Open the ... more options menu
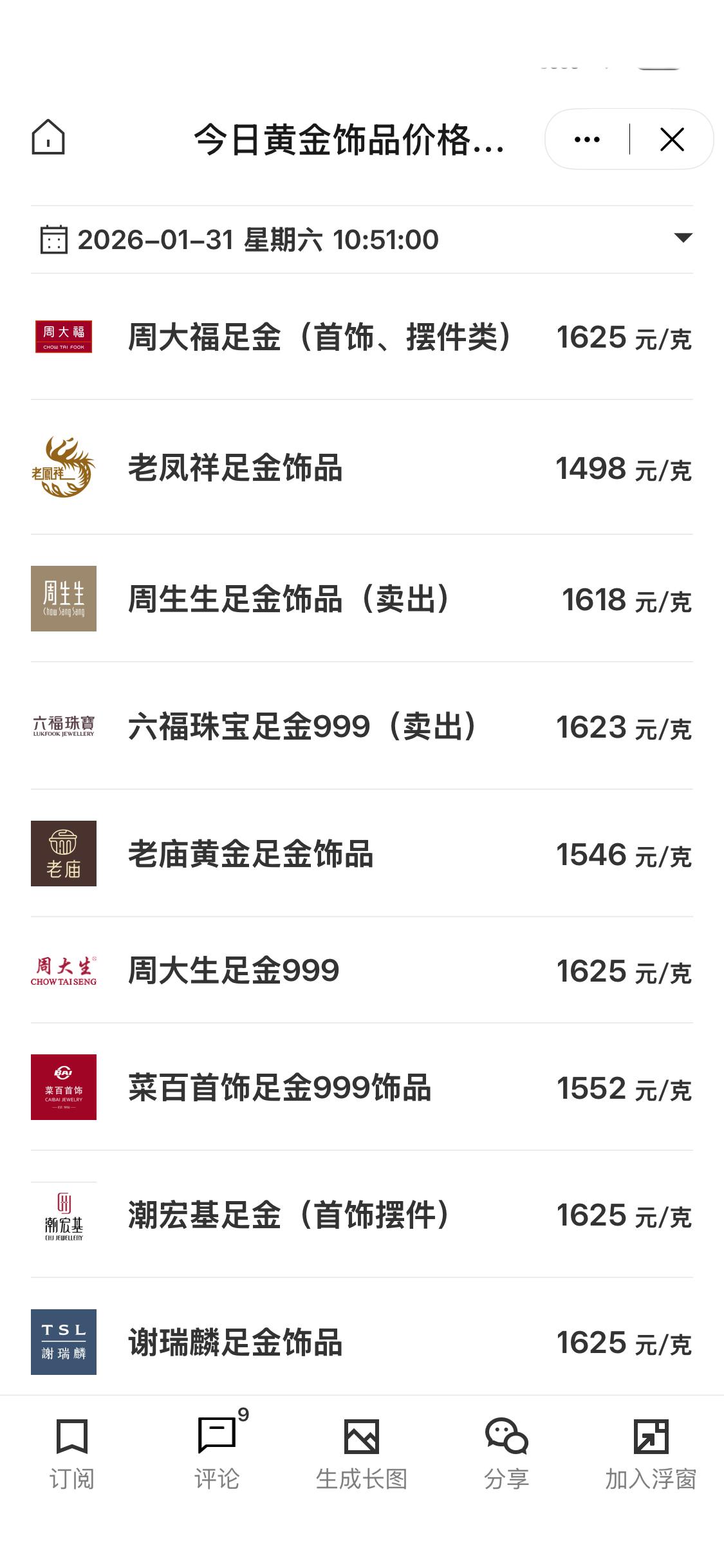This screenshot has width=724, height=1568. coord(588,139)
